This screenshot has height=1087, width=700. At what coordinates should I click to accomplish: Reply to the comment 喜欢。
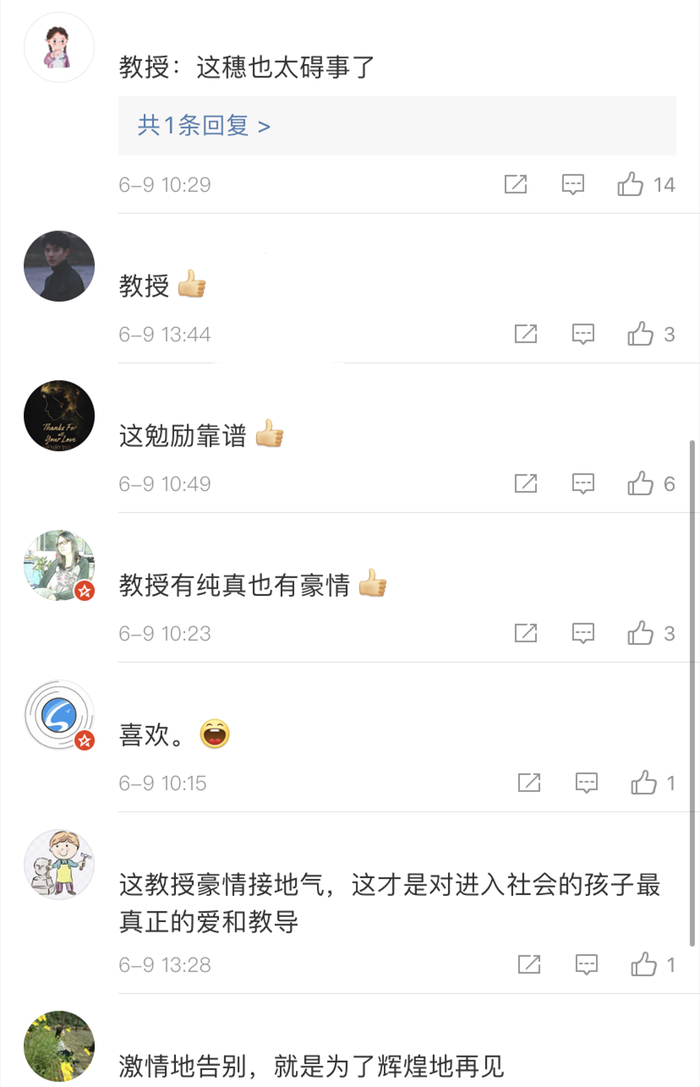click(x=586, y=783)
